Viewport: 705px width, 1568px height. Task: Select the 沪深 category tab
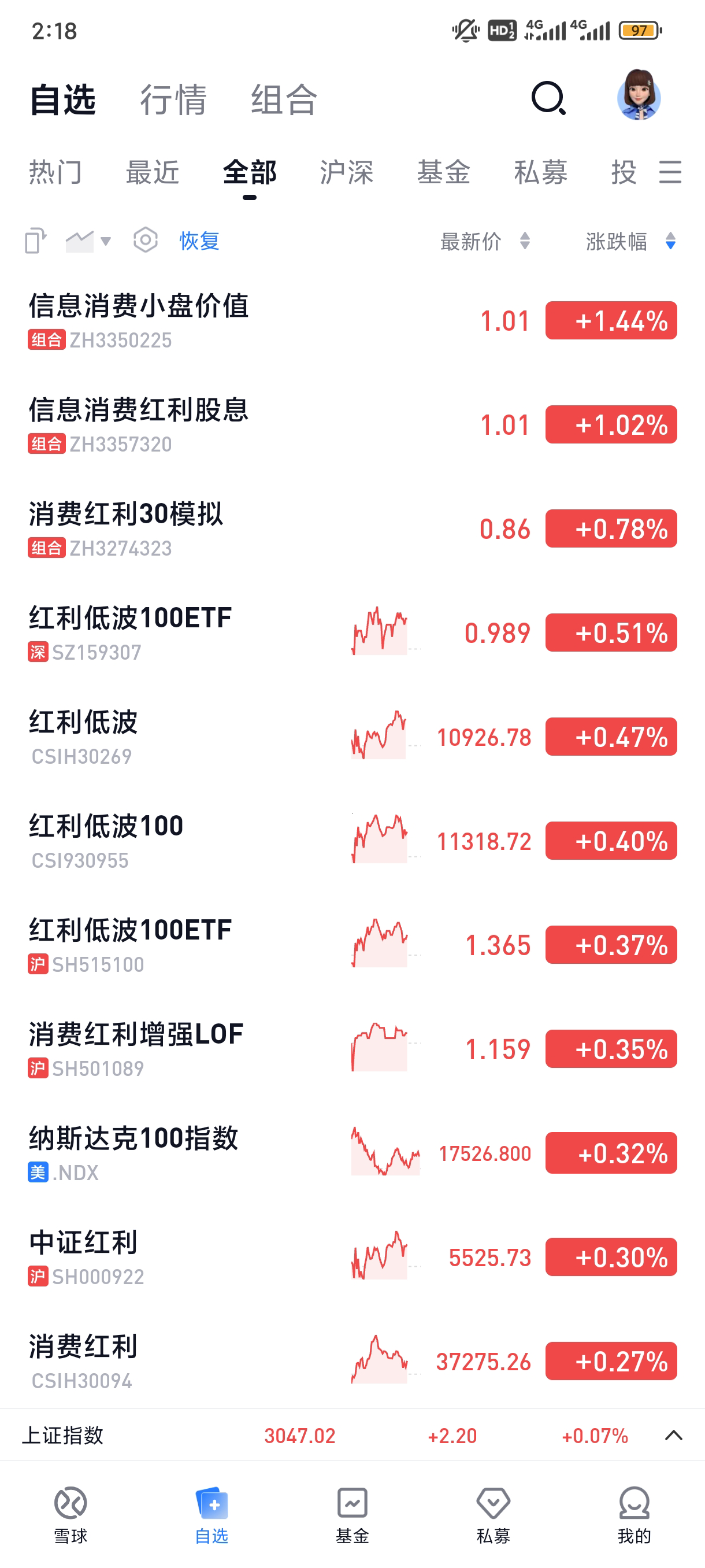(x=347, y=172)
